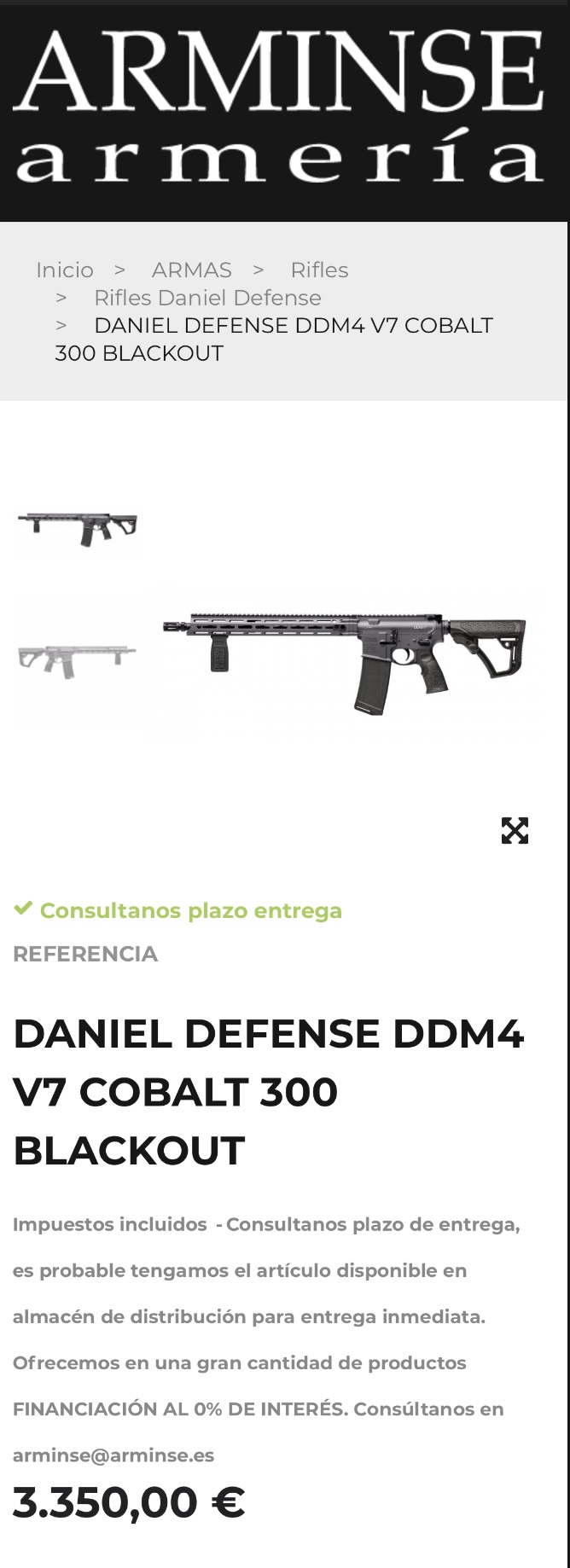Open the main rifle product image
The image size is (570, 1568).
point(346,661)
